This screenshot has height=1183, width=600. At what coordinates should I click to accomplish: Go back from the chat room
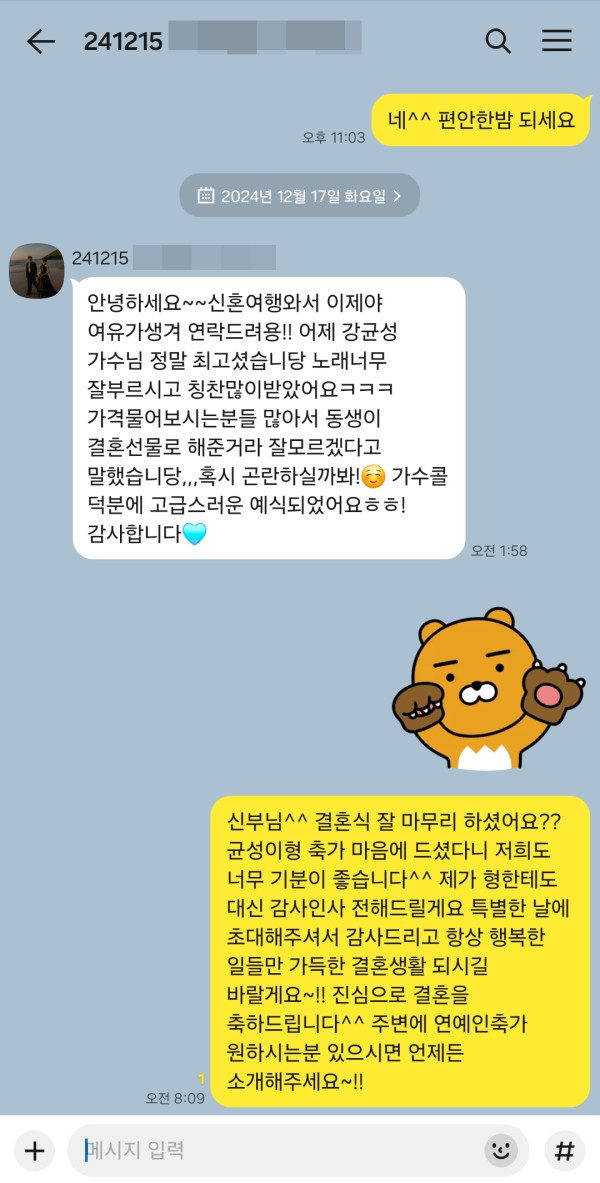41,41
